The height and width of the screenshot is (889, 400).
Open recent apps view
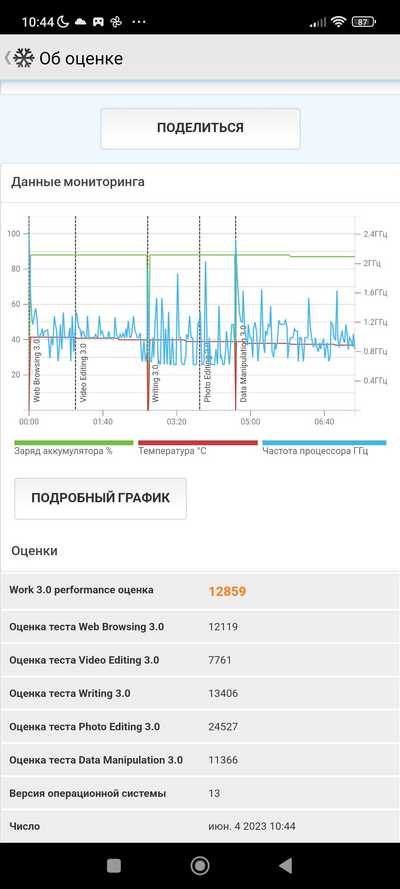tap(114, 865)
